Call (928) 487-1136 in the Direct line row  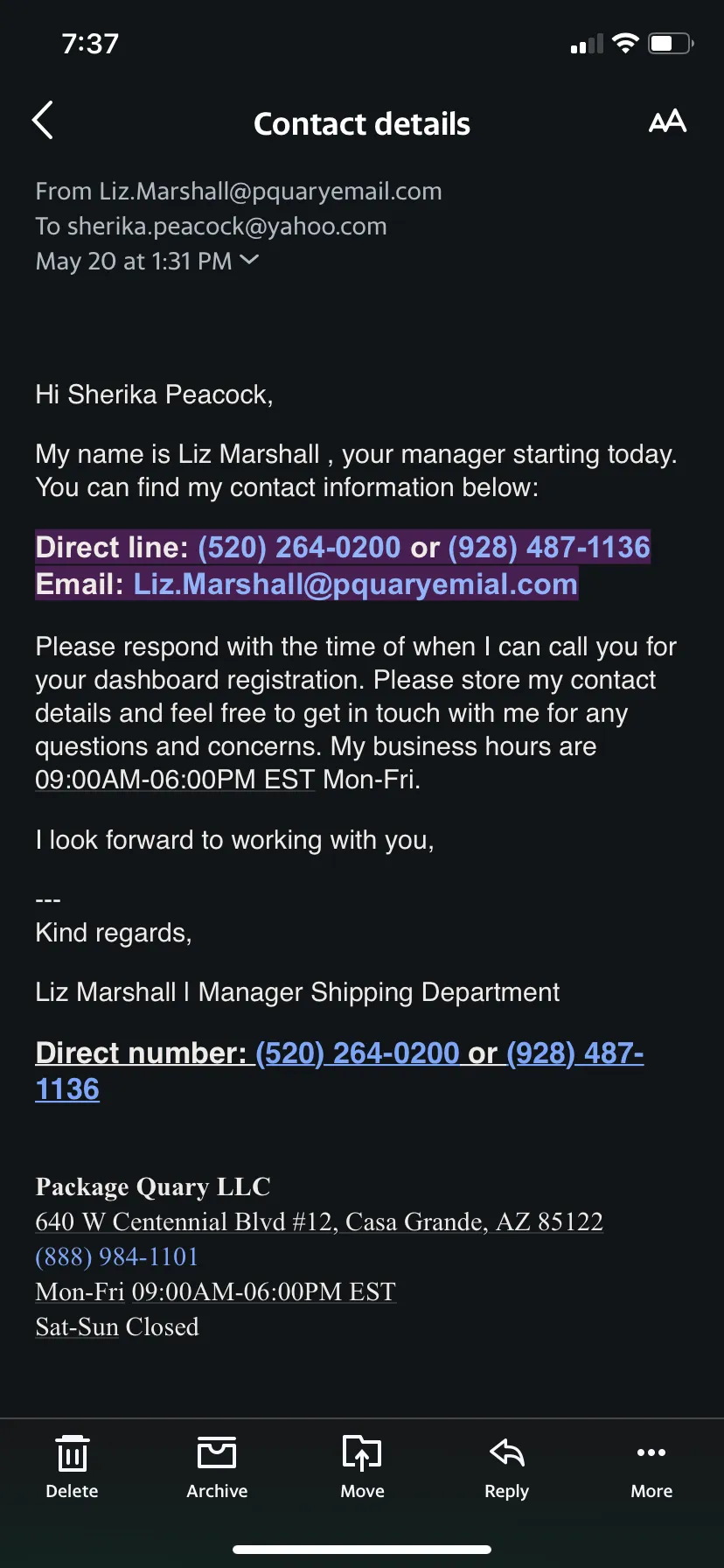click(x=549, y=548)
